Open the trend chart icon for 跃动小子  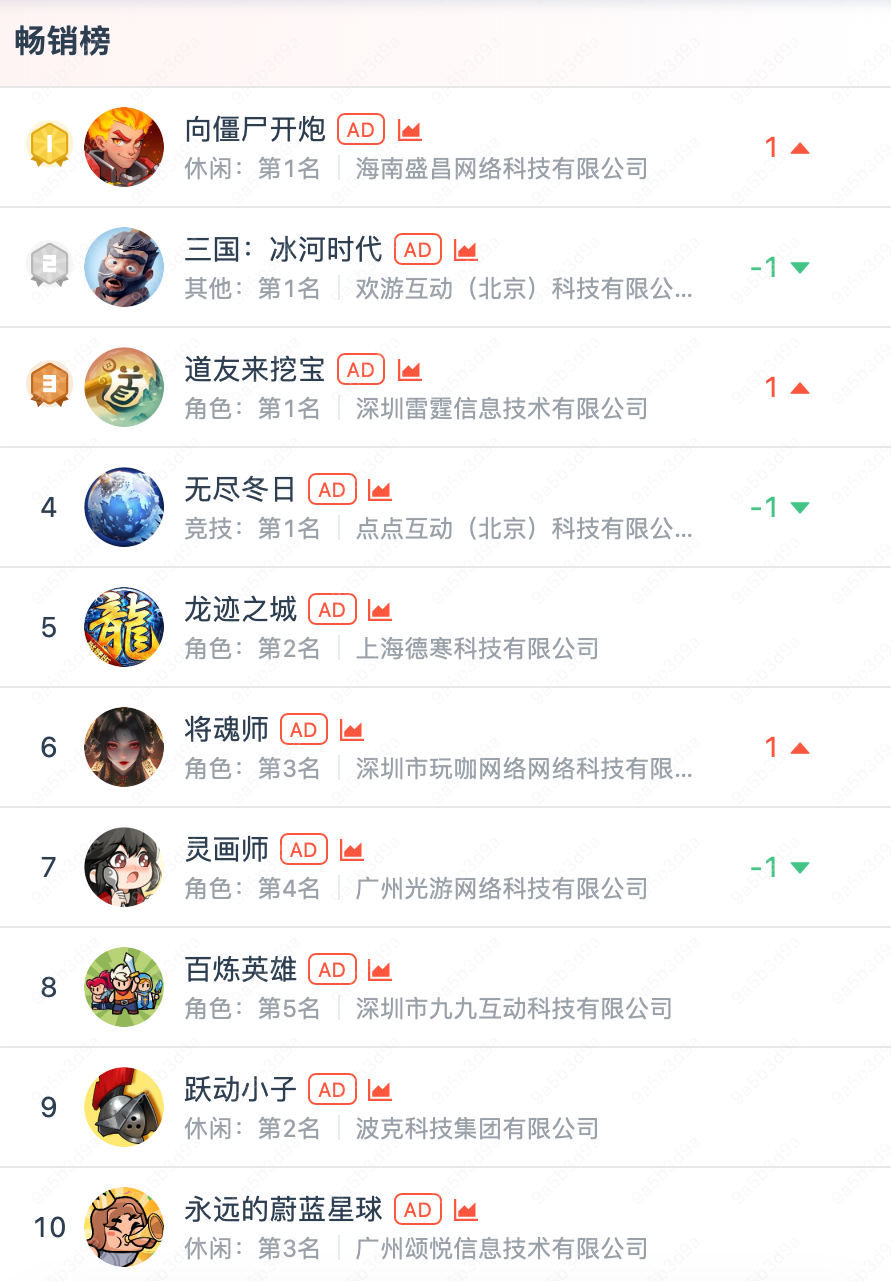coord(380,1090)
